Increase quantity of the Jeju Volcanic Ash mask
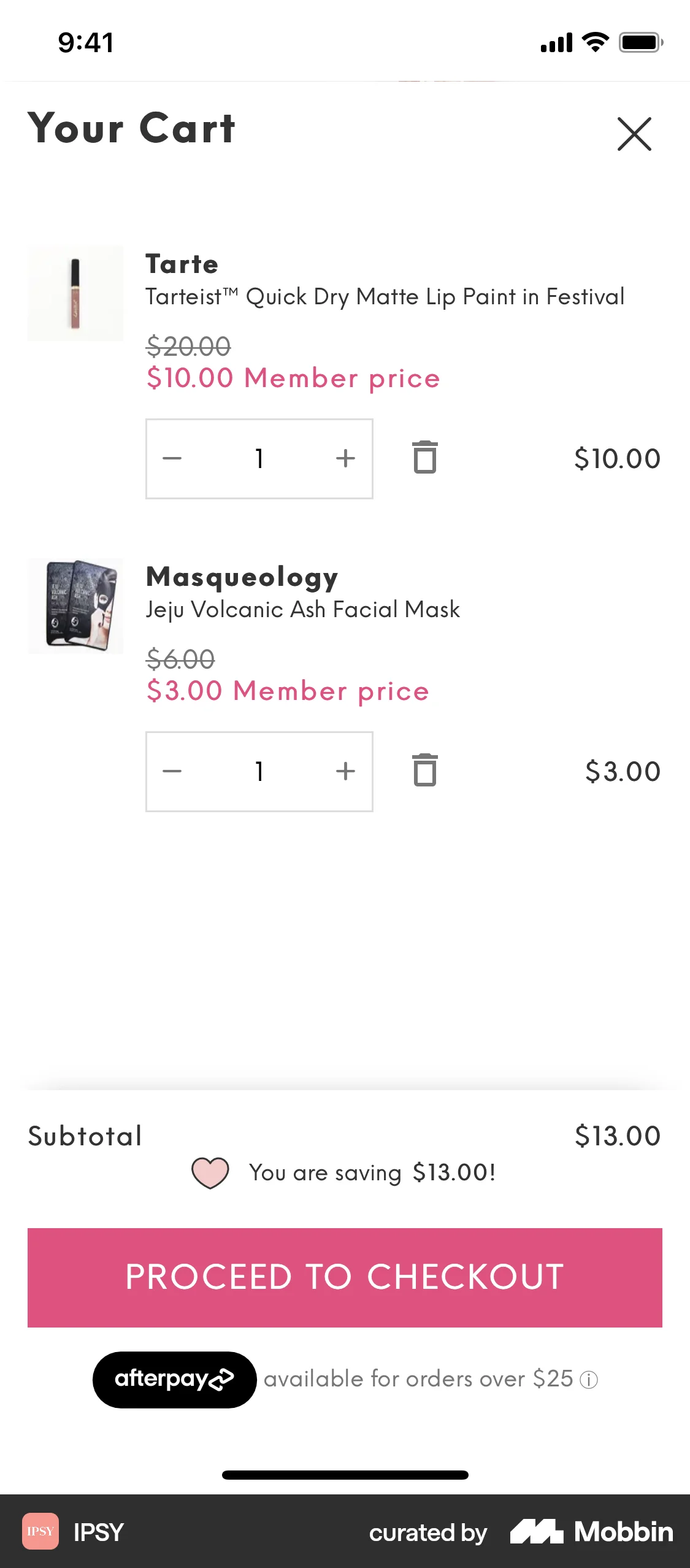This screenshot has height=1568, width=690. (x=345, y=771)
